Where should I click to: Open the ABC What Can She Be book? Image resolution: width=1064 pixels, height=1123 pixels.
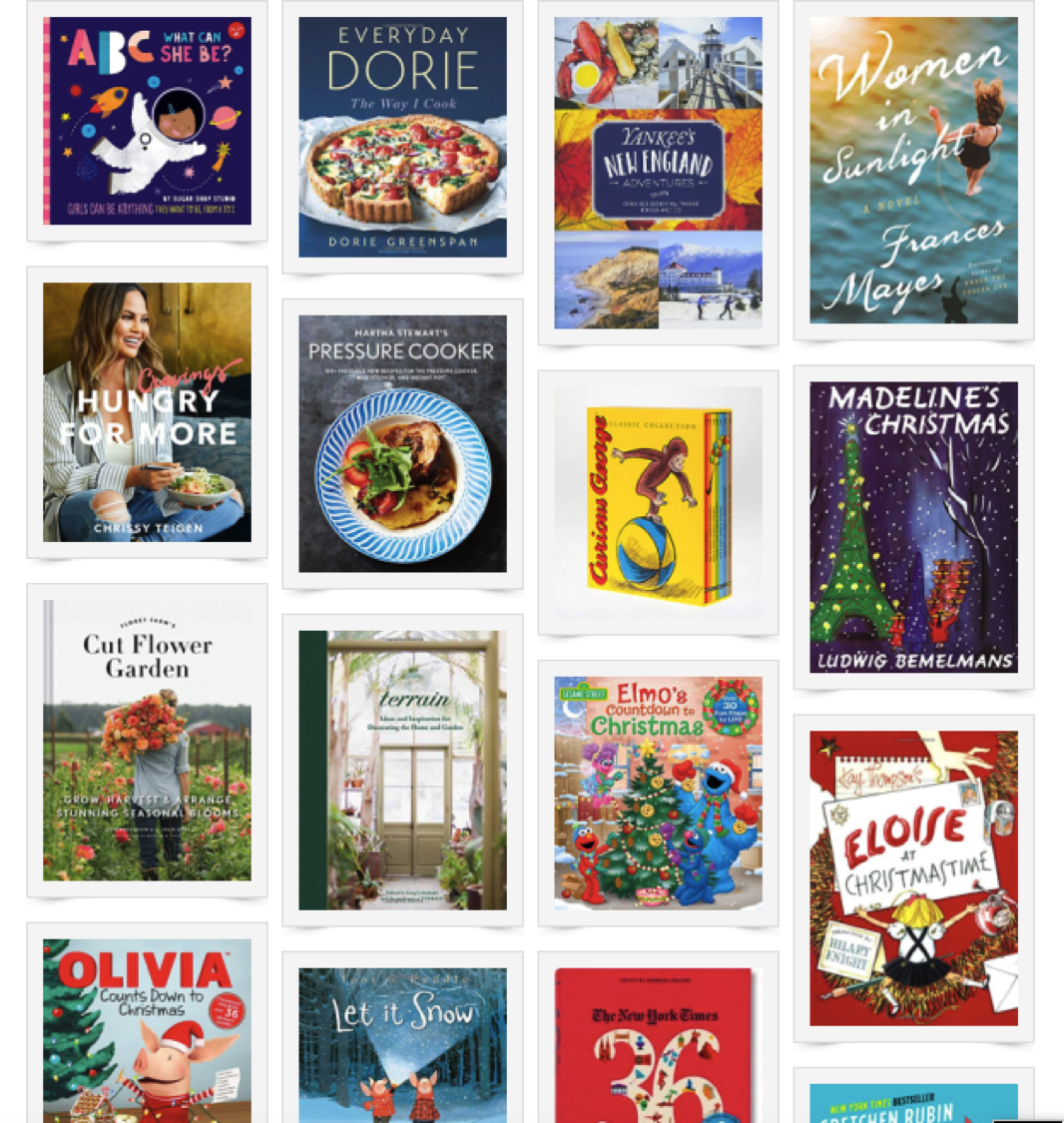(147, 121)
